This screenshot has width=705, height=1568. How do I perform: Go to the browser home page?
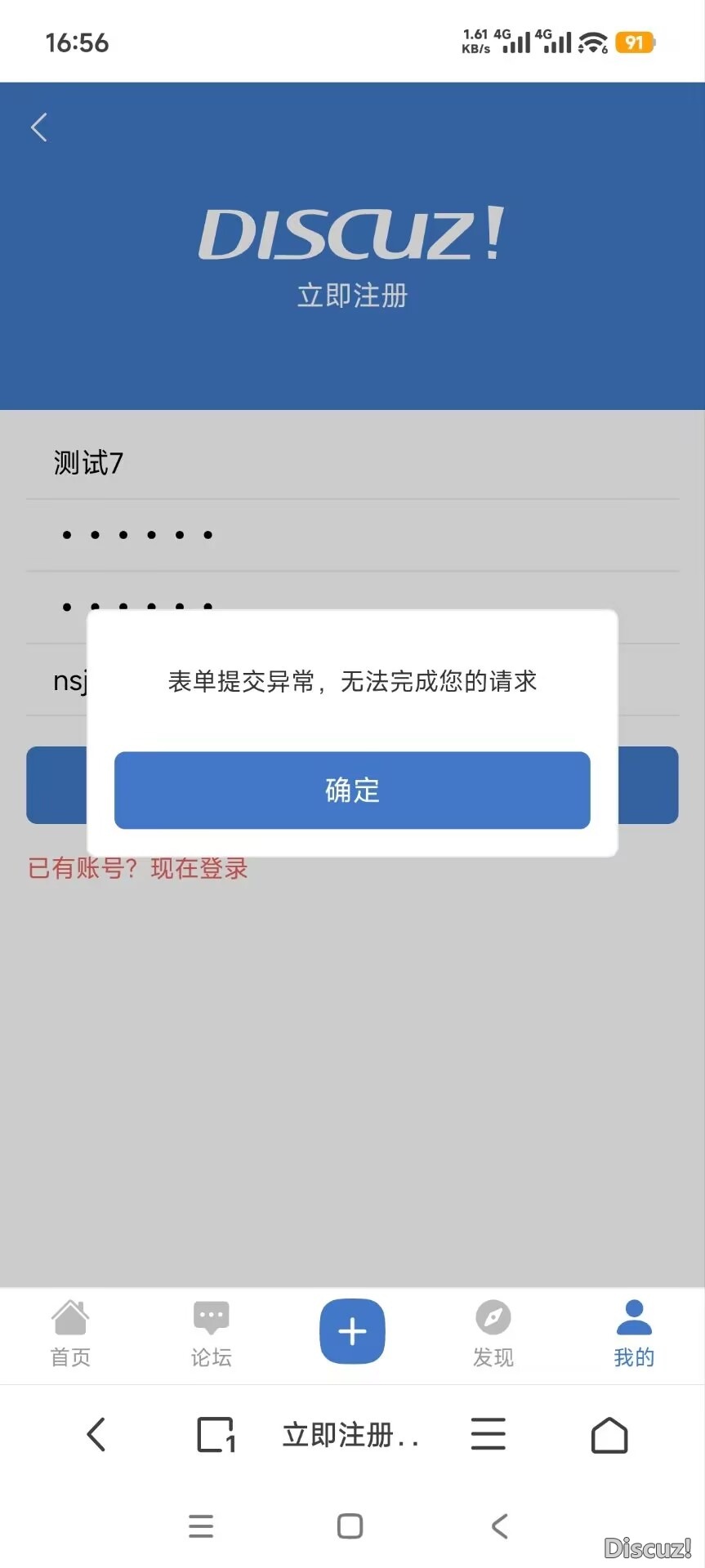[609, 1434]
